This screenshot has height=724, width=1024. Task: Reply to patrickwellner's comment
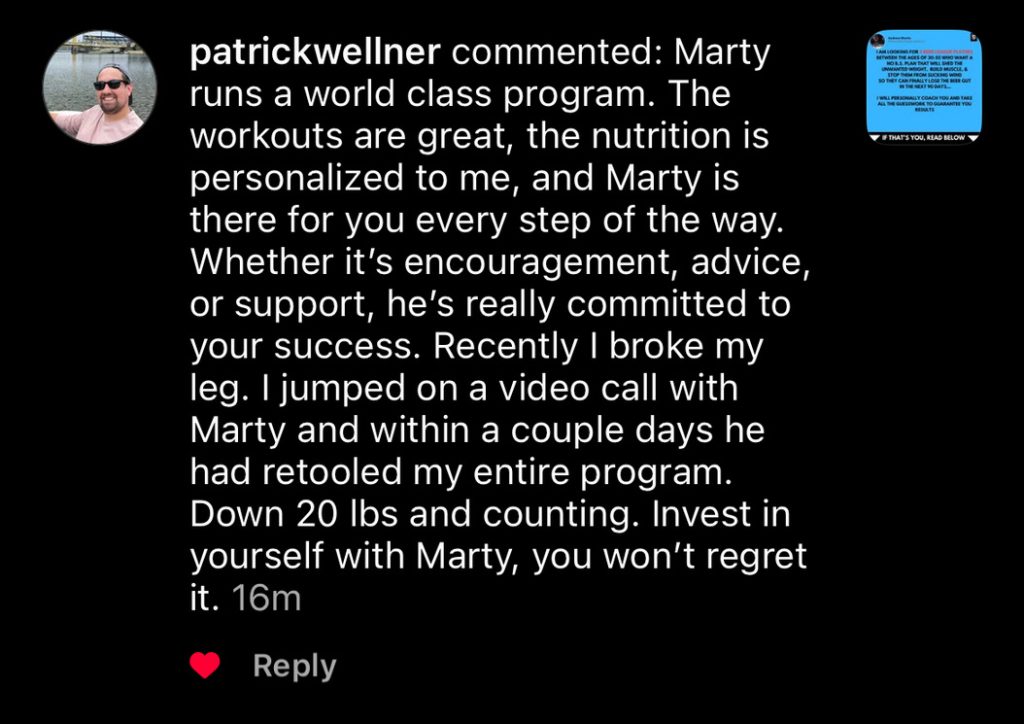point(294,667)
